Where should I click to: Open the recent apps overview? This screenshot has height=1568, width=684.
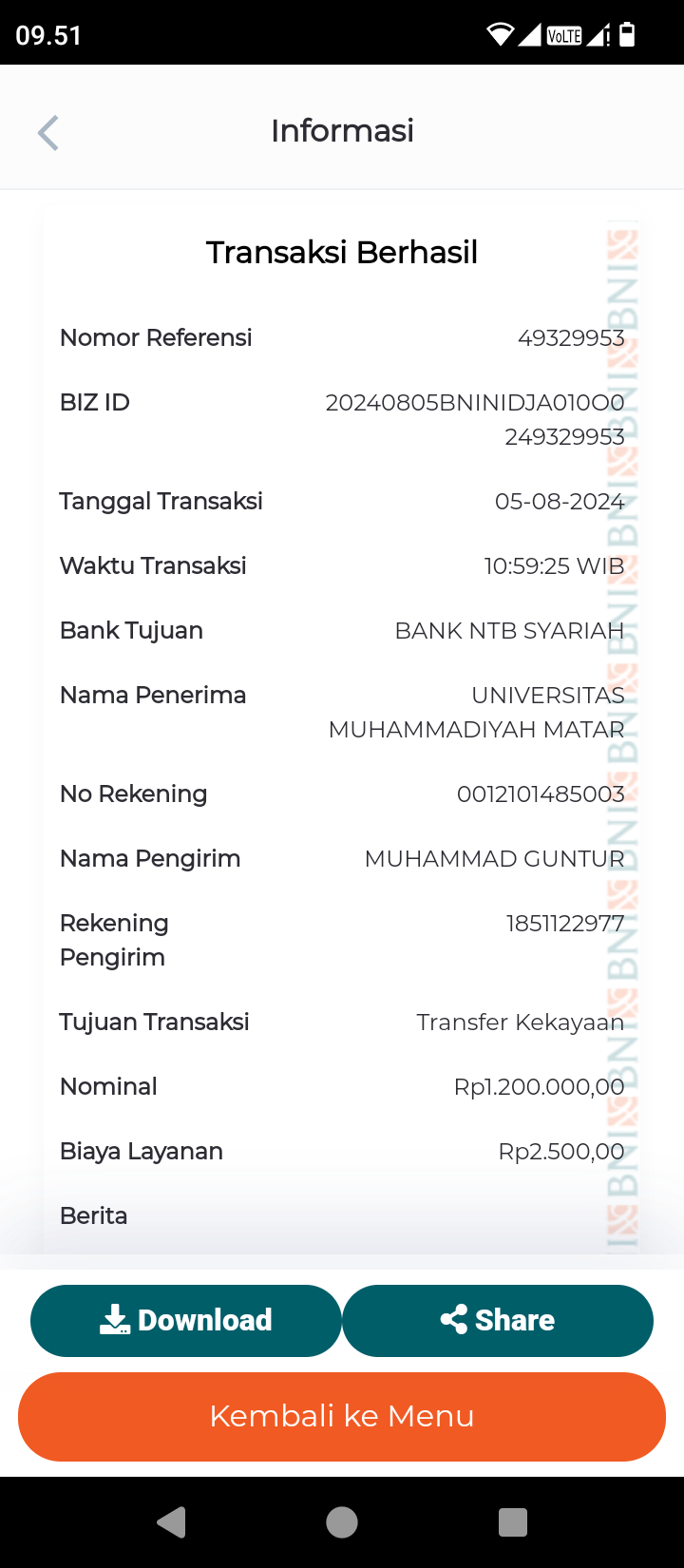tap(512, 1522)
